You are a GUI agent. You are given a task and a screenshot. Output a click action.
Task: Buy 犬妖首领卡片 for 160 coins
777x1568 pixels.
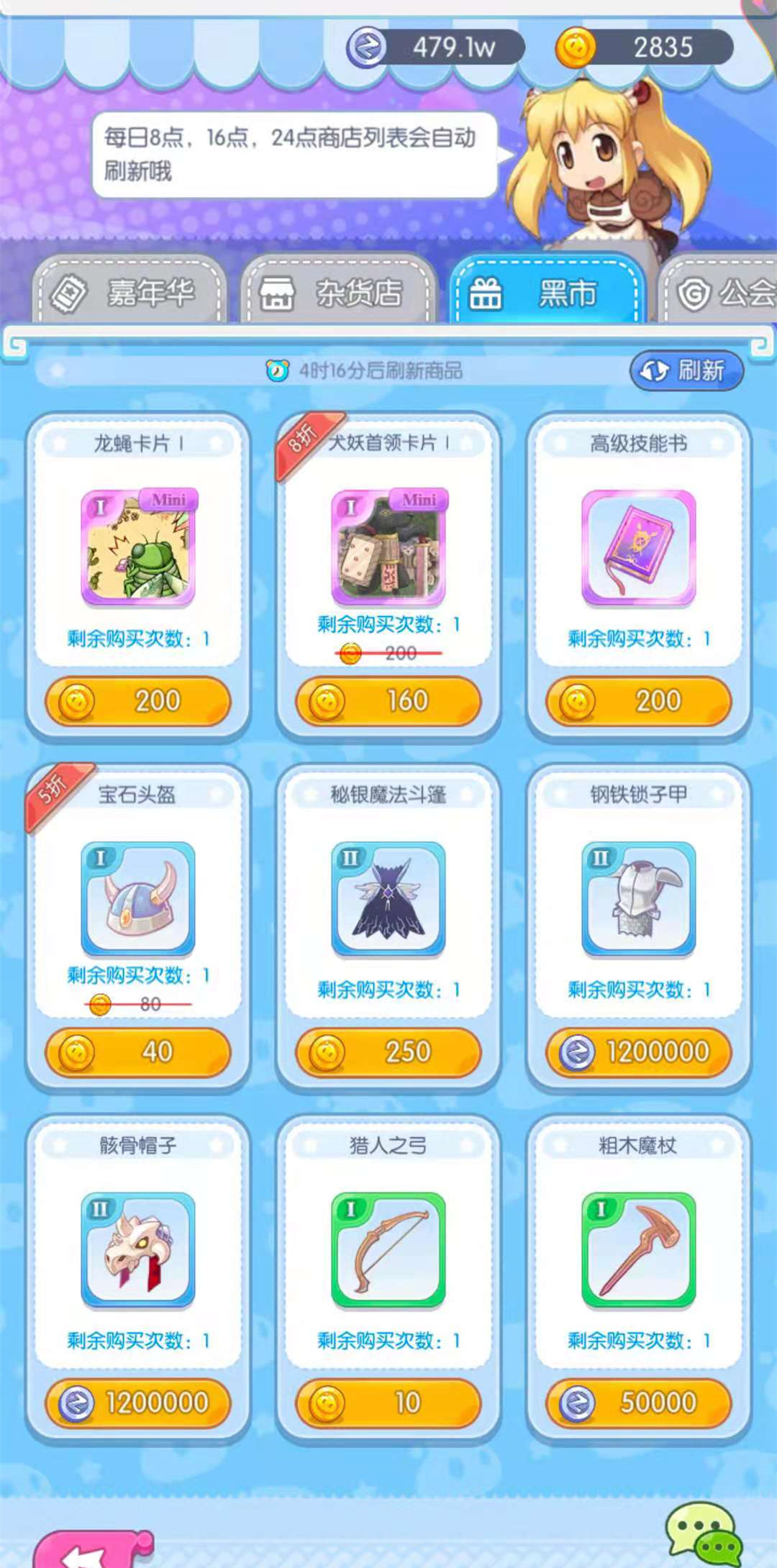pos(388,701)
